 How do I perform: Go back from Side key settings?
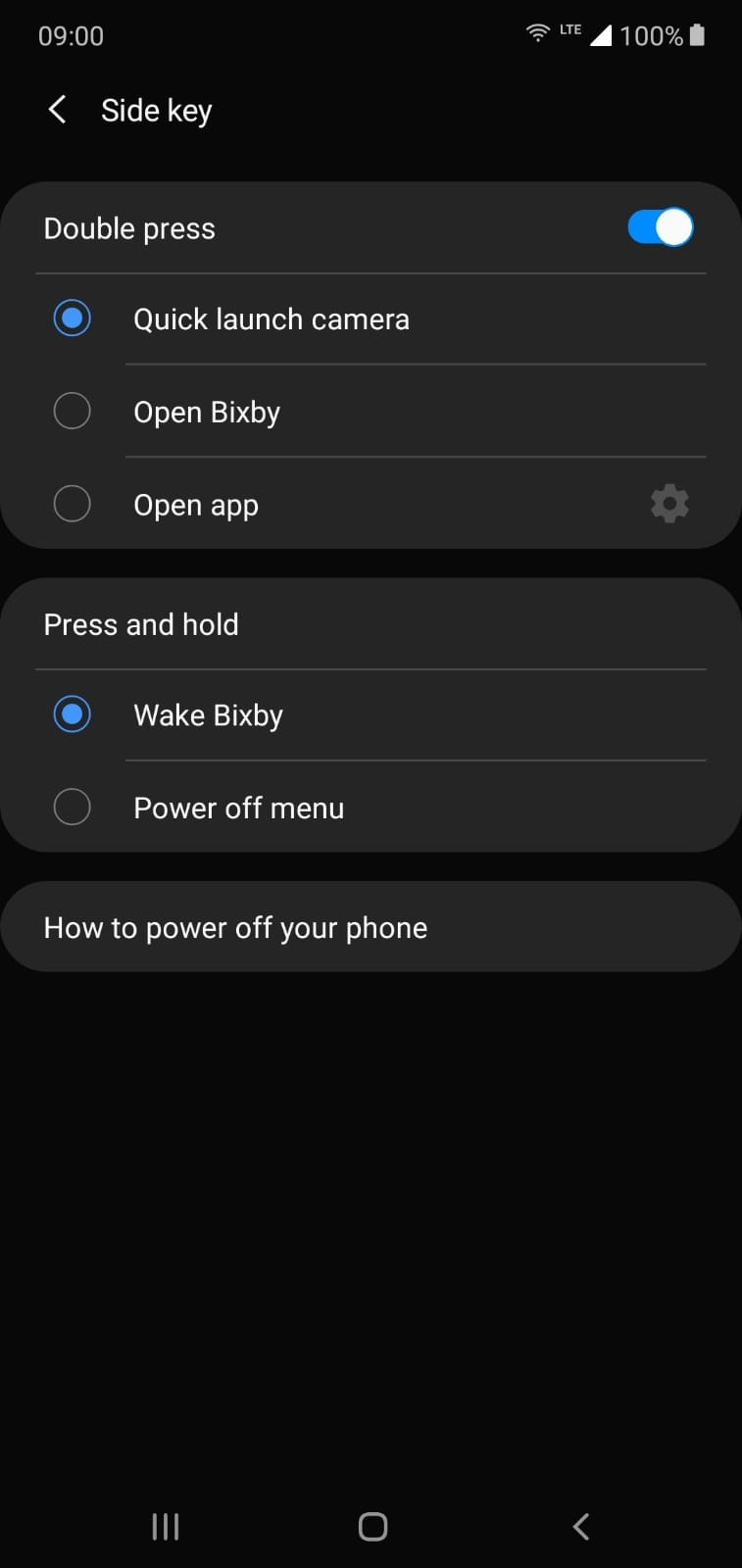click(57, 110)
